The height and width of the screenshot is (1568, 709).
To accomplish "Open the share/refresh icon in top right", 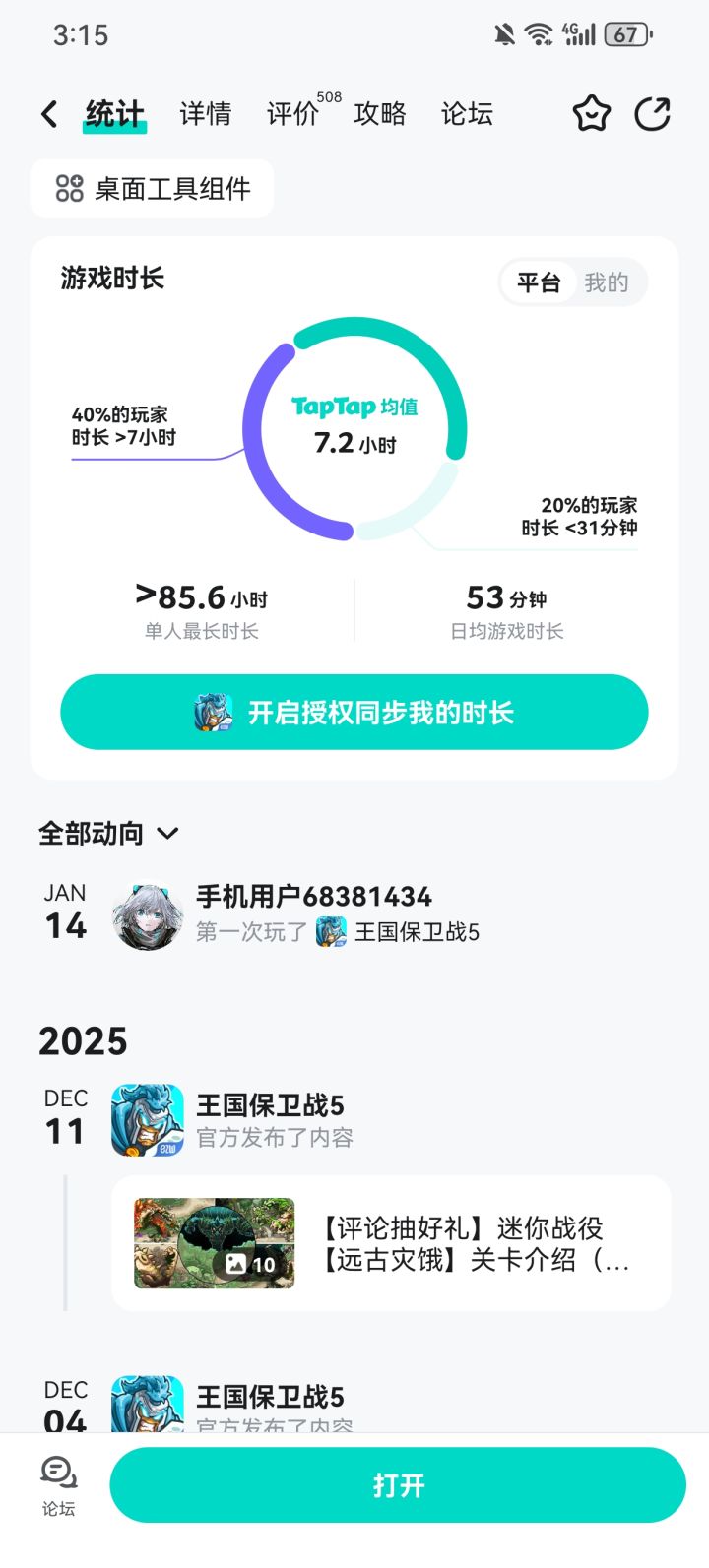I will click(x=653, y=114).
